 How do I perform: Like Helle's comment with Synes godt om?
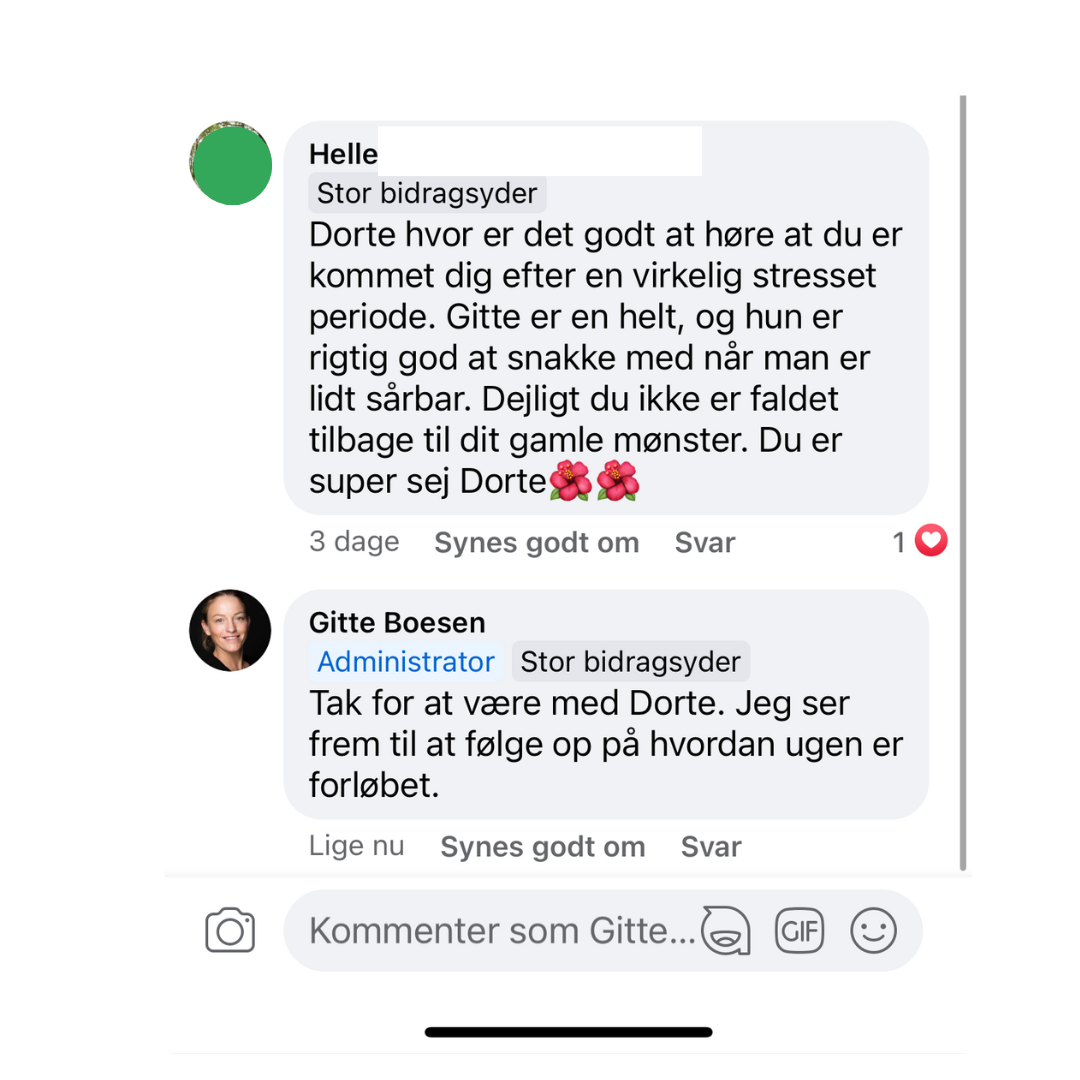pos(536,543)
